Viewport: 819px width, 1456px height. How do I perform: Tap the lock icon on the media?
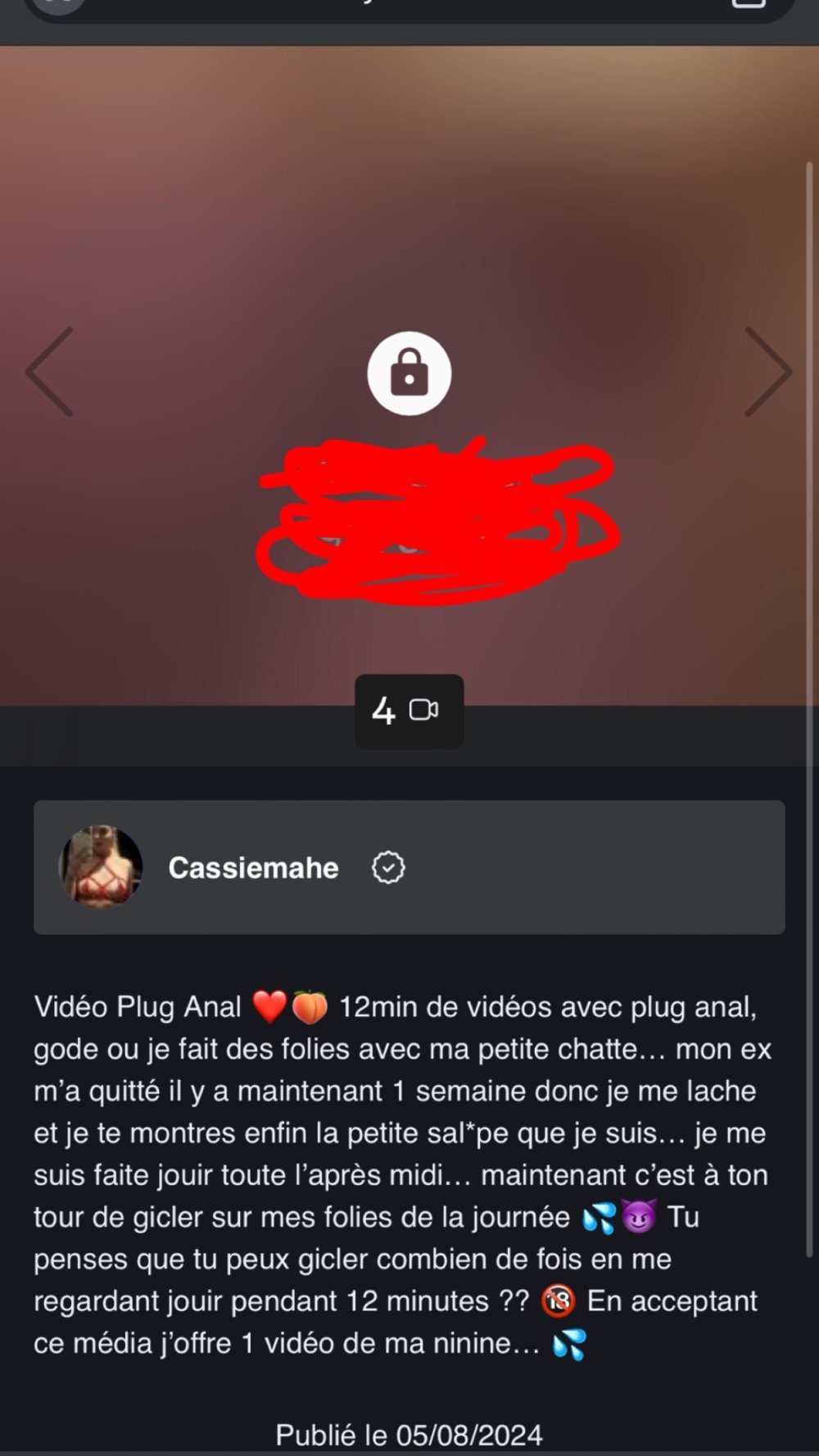(409, 373)
